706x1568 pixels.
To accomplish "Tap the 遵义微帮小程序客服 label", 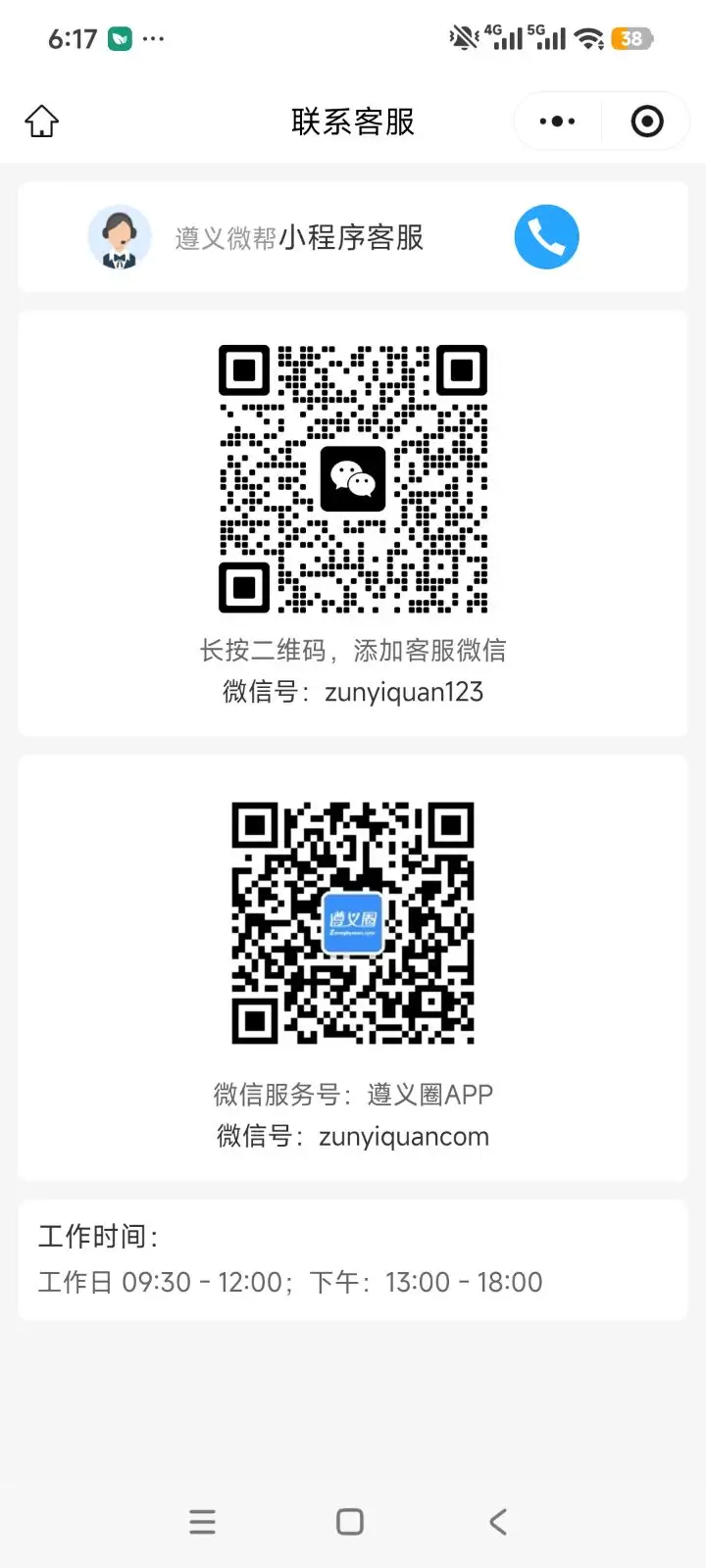I will pyautogui.click(x=299, y=236).
